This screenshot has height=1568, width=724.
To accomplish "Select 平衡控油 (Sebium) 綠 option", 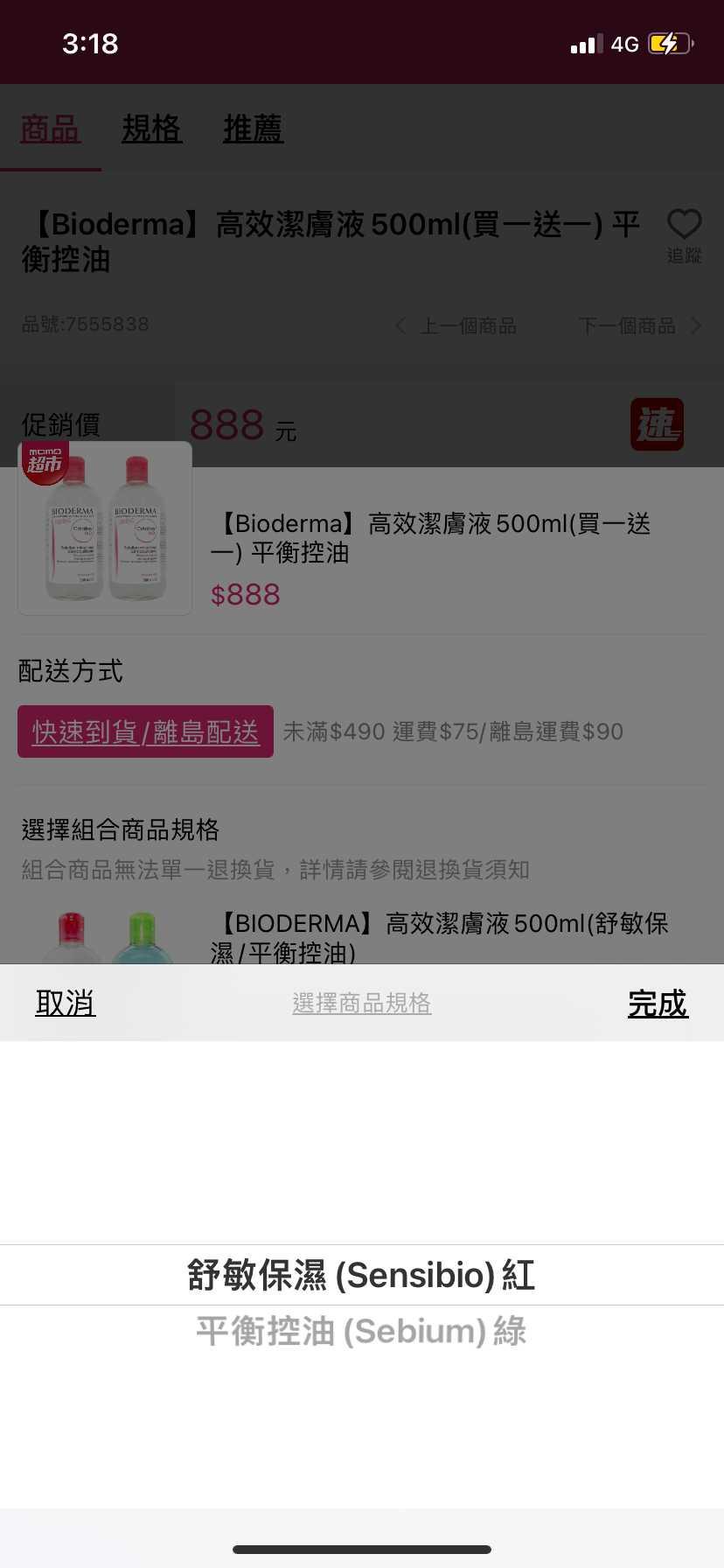I will tap(361, 1331).
